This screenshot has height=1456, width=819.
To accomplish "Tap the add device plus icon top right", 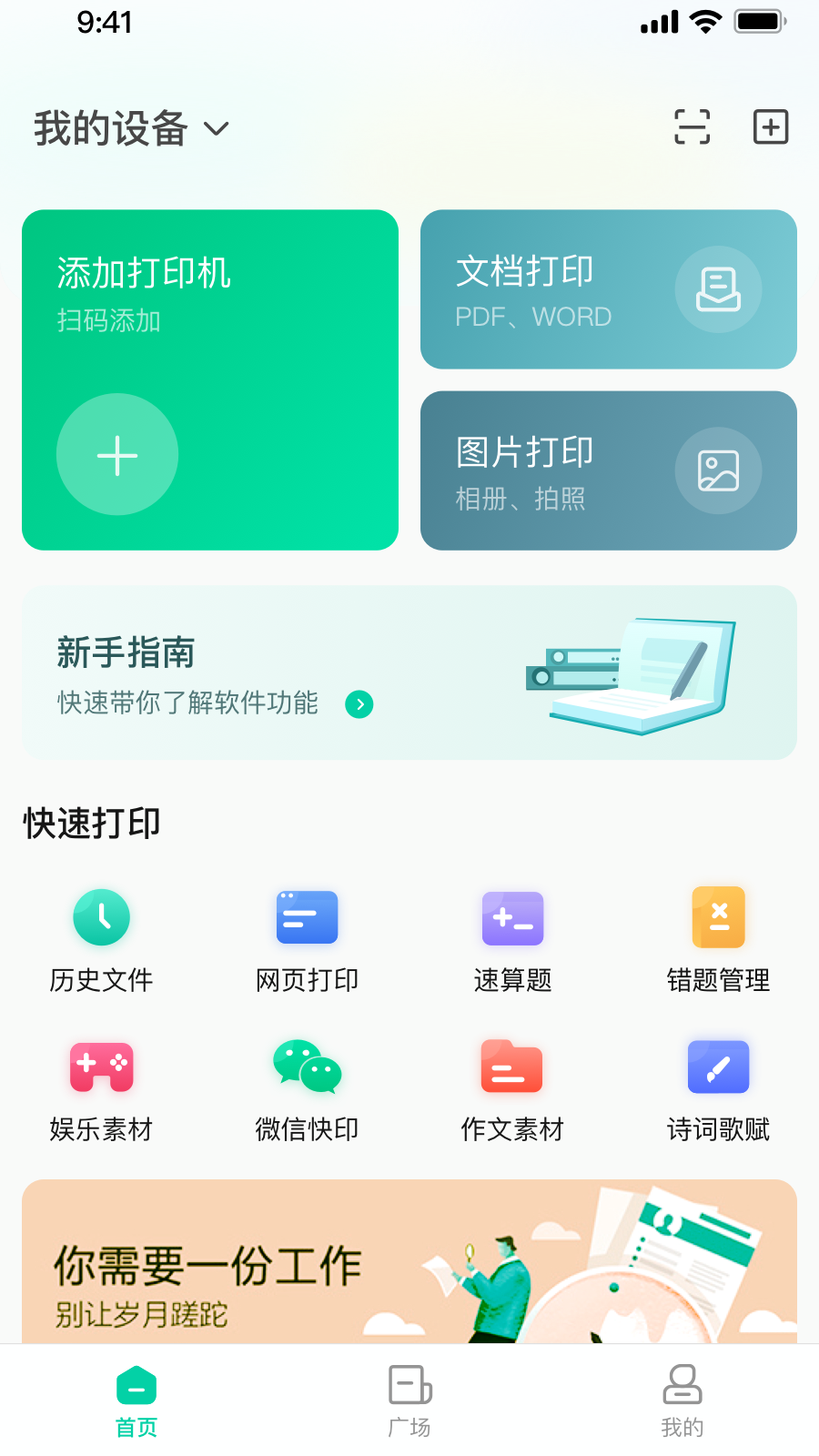I will [x=771, y=126].
